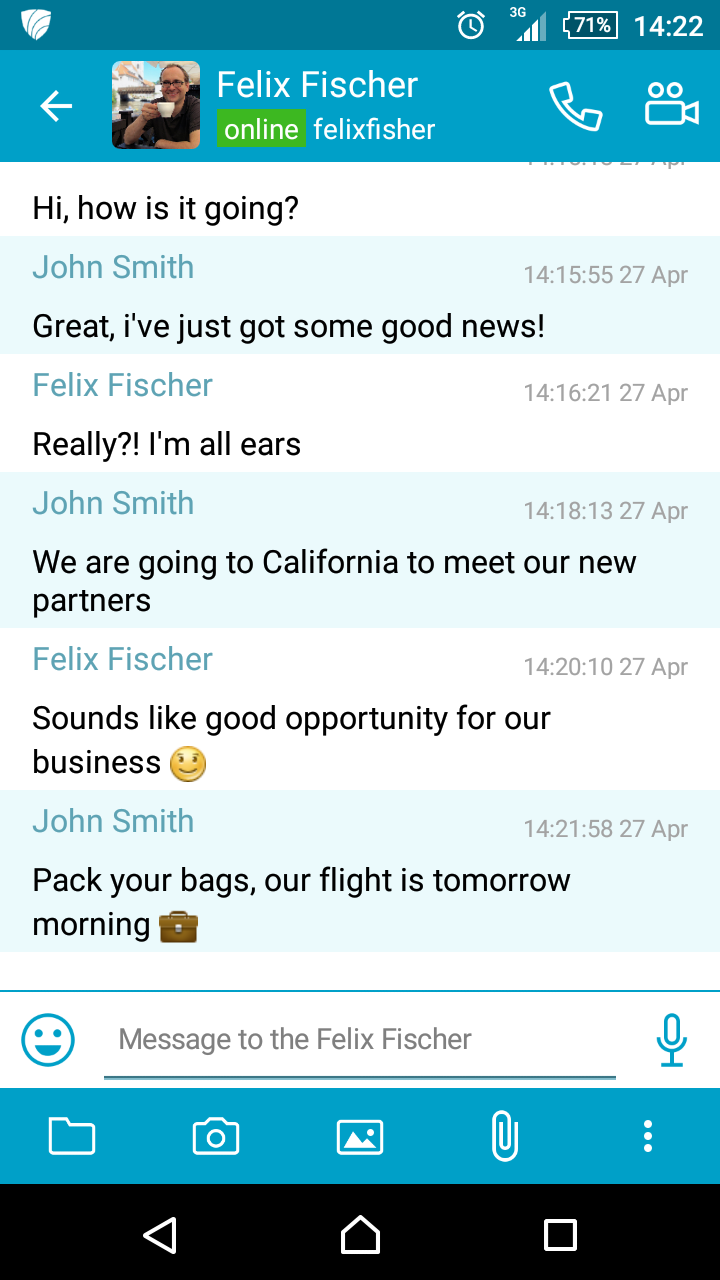
Task: Attach a file with the paperclip
Action: 505,1136
